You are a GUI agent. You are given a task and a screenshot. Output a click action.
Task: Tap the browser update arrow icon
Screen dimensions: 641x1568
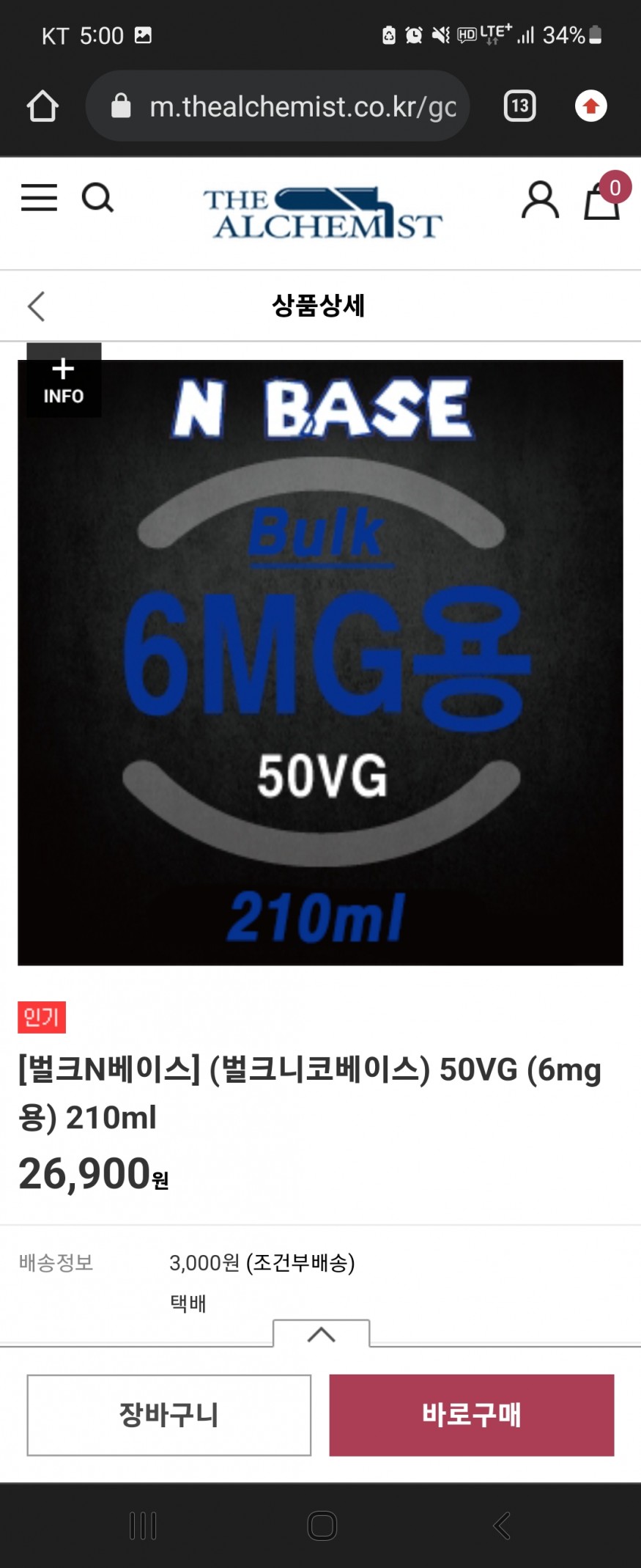pos(590,106)
